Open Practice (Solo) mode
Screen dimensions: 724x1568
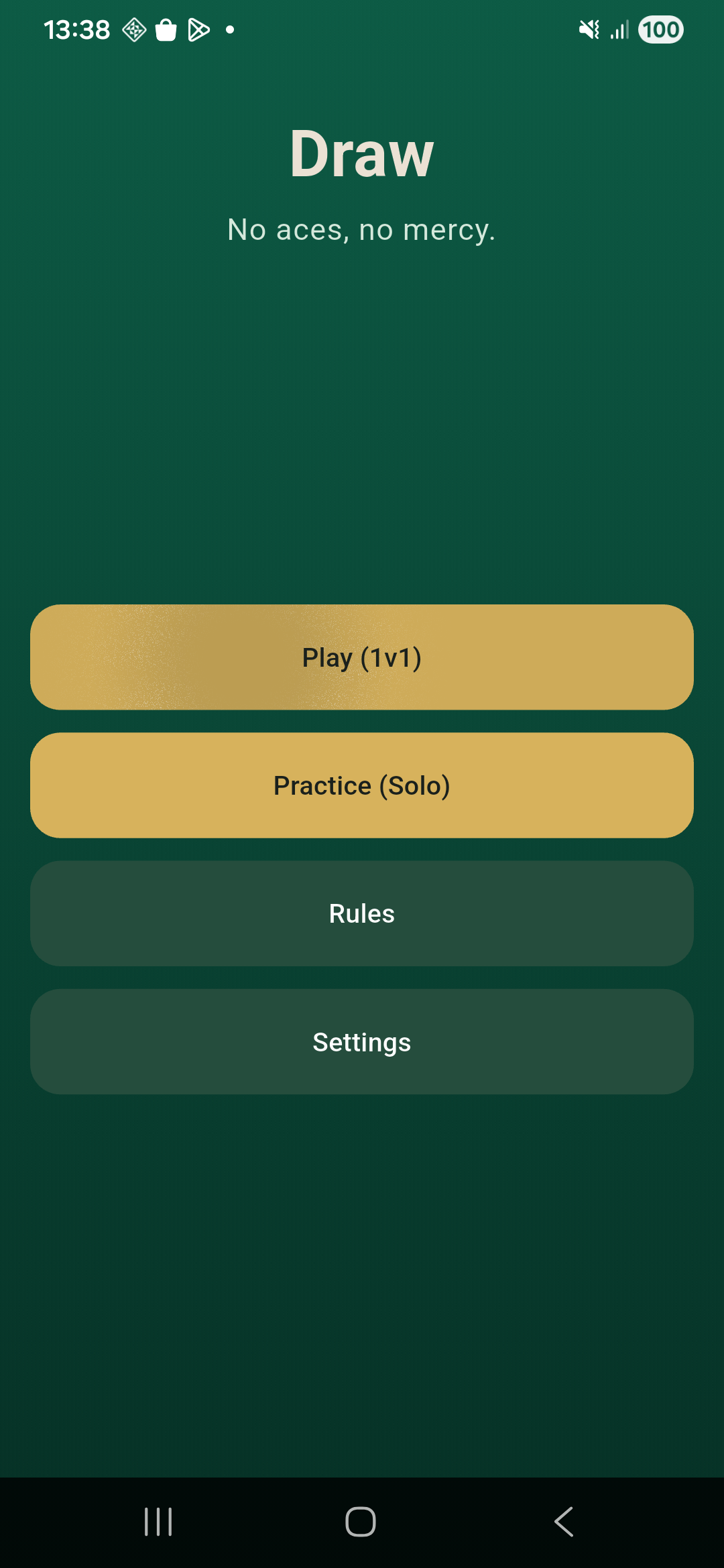coord(362,785)
